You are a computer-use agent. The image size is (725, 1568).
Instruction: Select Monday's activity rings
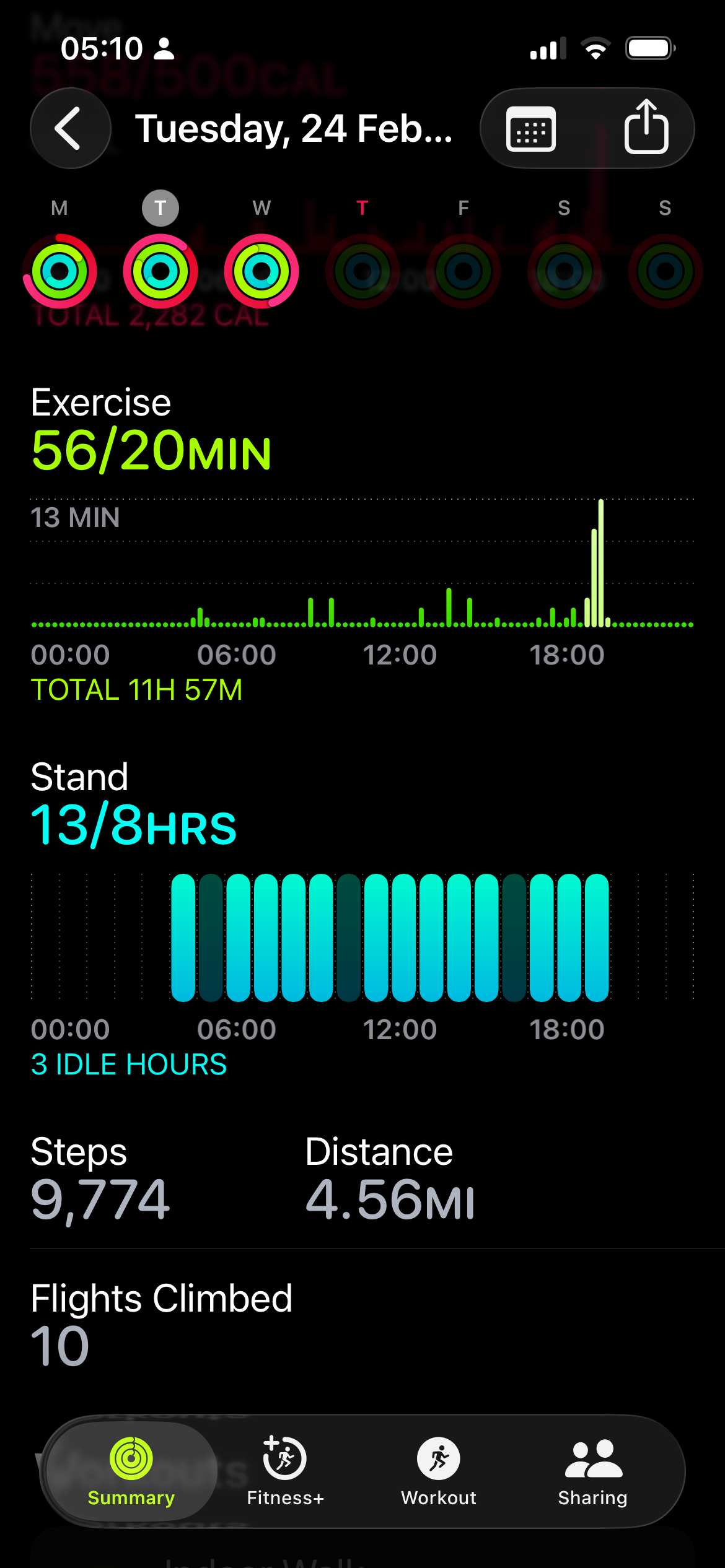point(59,271)
